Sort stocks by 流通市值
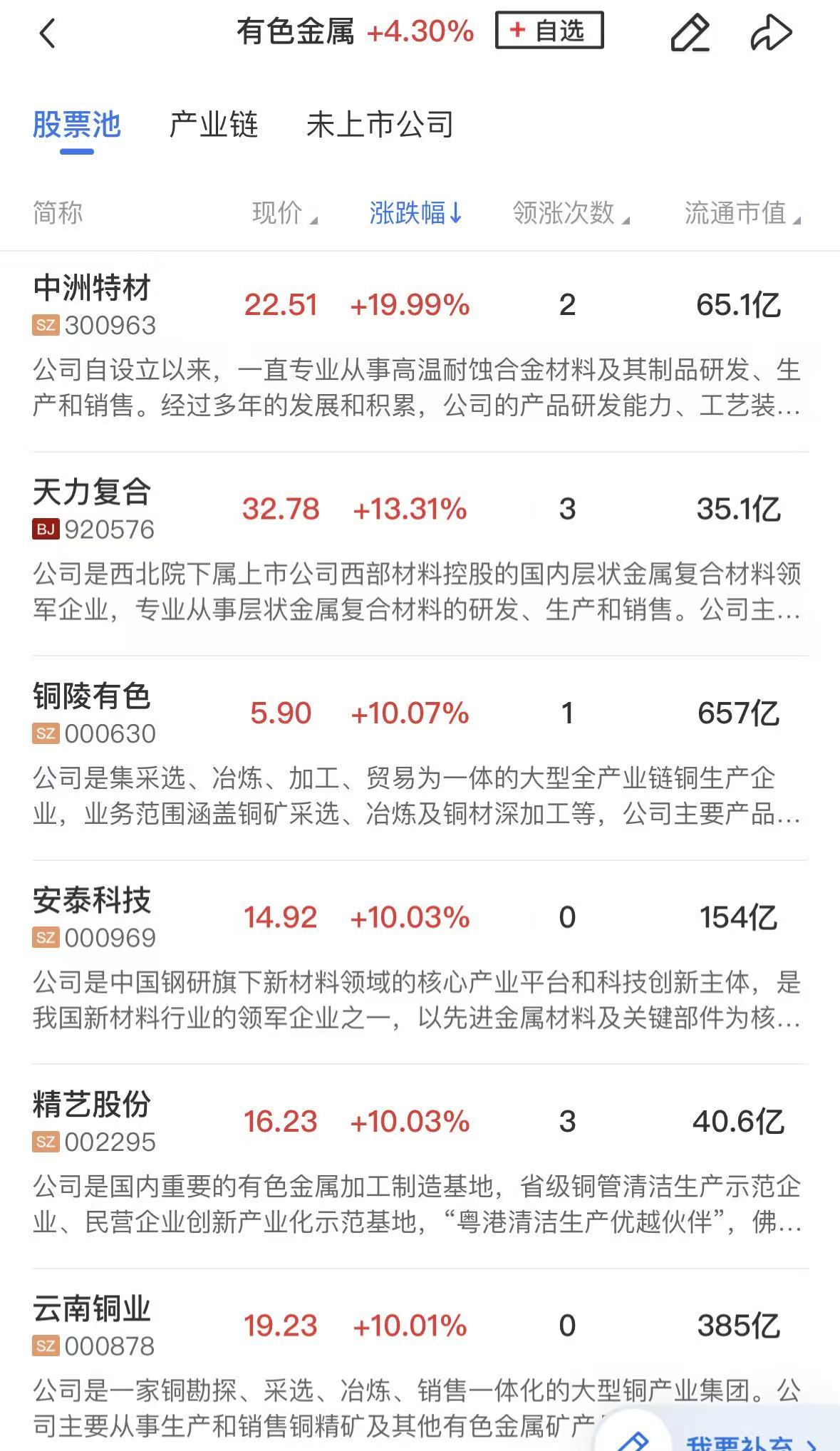This screenshot has height=1451, width=840. tap(741, 212)
